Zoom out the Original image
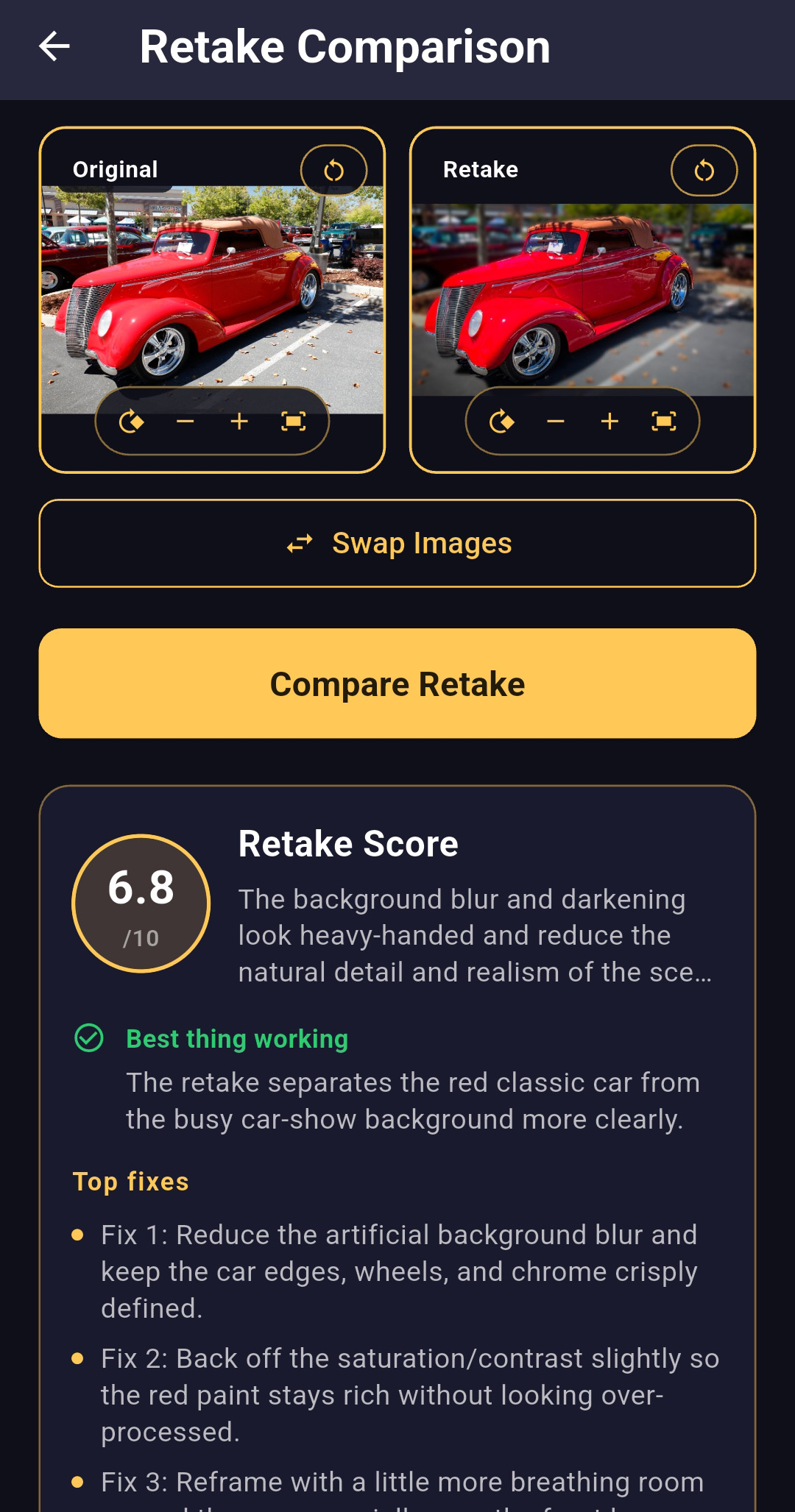Screen dimensions: 795x1512 click(x=185, y=422)
